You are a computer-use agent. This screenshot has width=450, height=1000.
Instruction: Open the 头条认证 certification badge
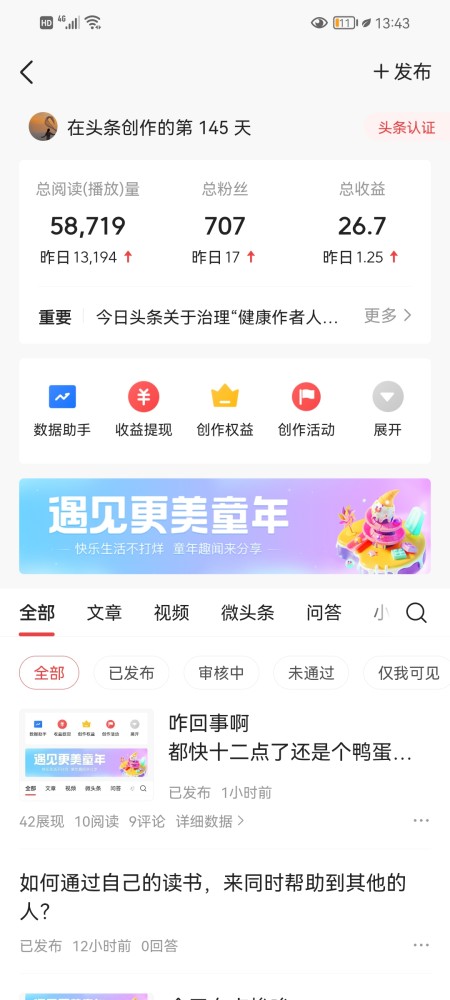pyautogui.click(x=406, y=128)
